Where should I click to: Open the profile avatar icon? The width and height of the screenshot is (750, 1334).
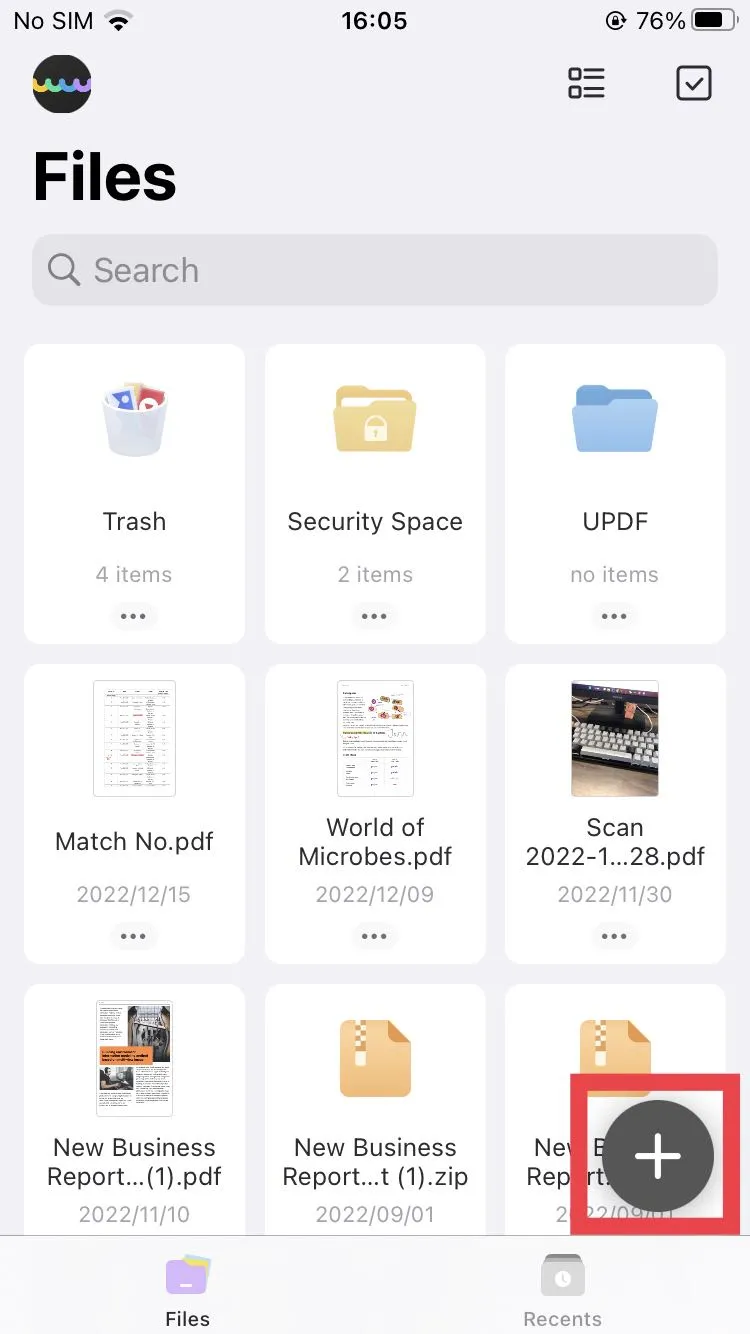click(x=62, y=84)
